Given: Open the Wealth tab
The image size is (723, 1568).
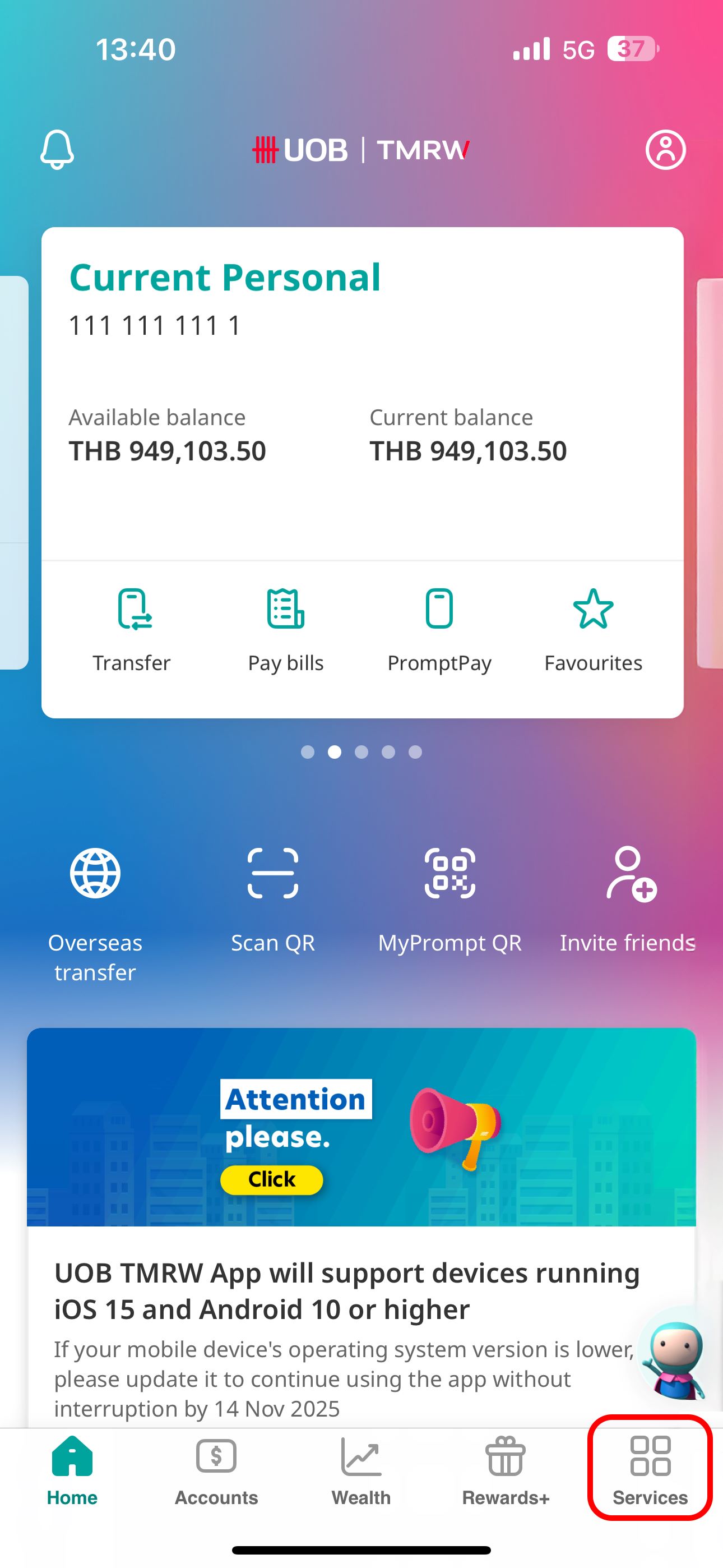Looking at the screenshot, I should click(360, 1473).
